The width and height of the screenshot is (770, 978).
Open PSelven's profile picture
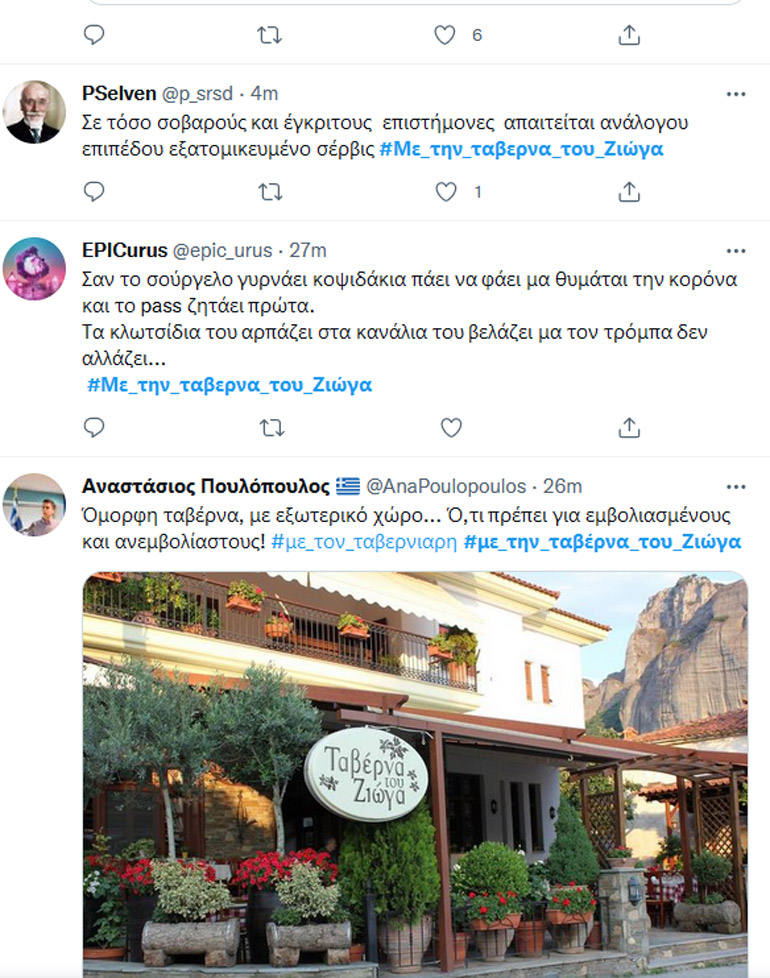point(34,112)
